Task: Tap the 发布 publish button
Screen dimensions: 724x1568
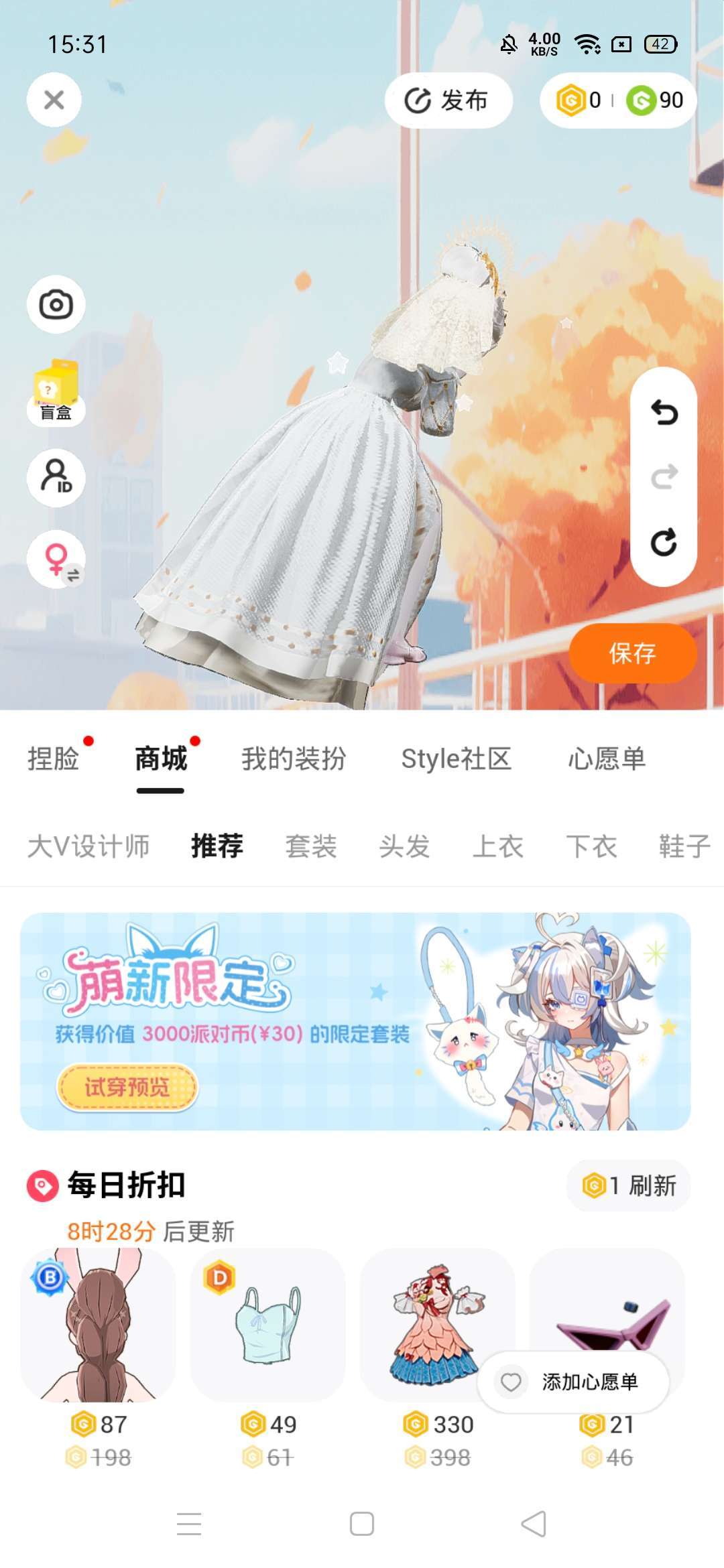Action: (448, 101)
